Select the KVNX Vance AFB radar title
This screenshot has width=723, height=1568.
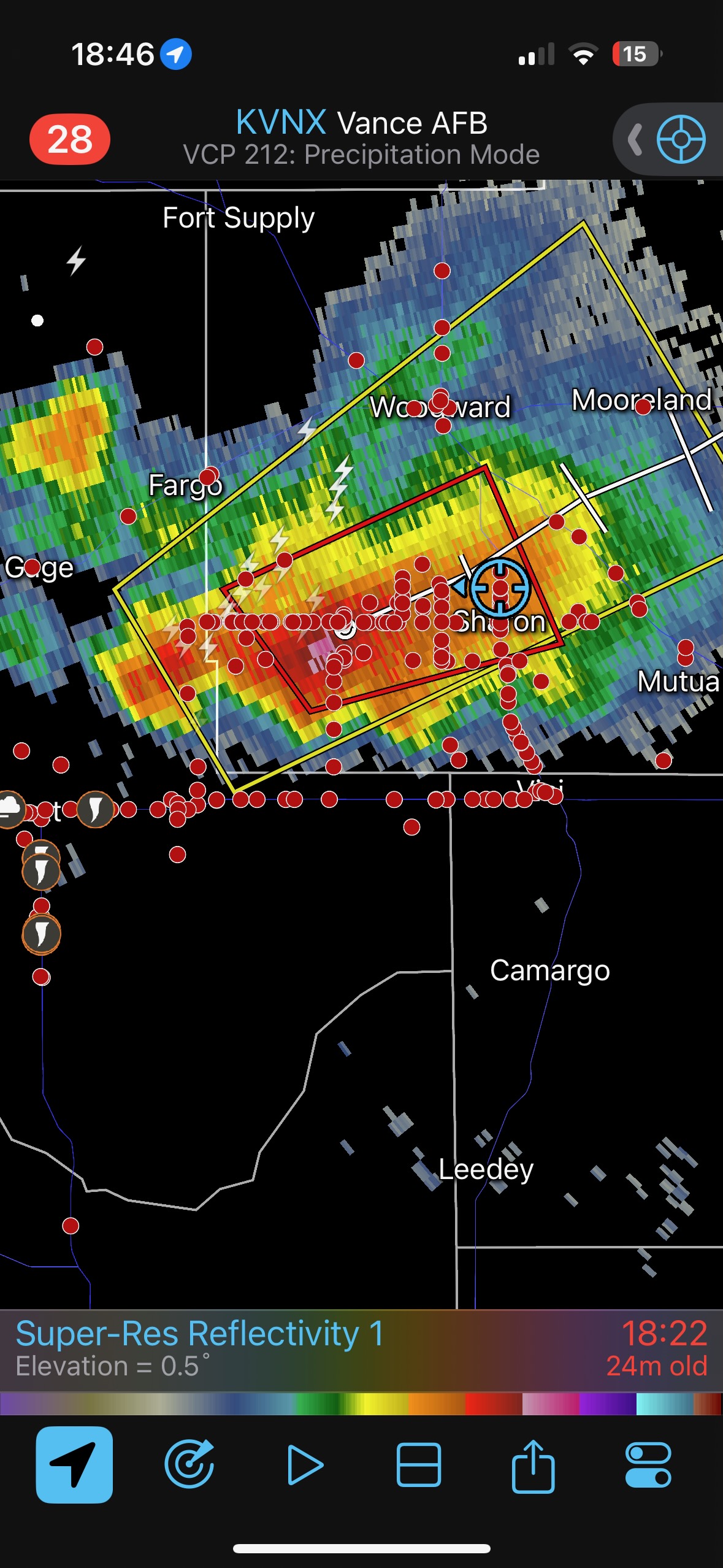pos(361,123)
